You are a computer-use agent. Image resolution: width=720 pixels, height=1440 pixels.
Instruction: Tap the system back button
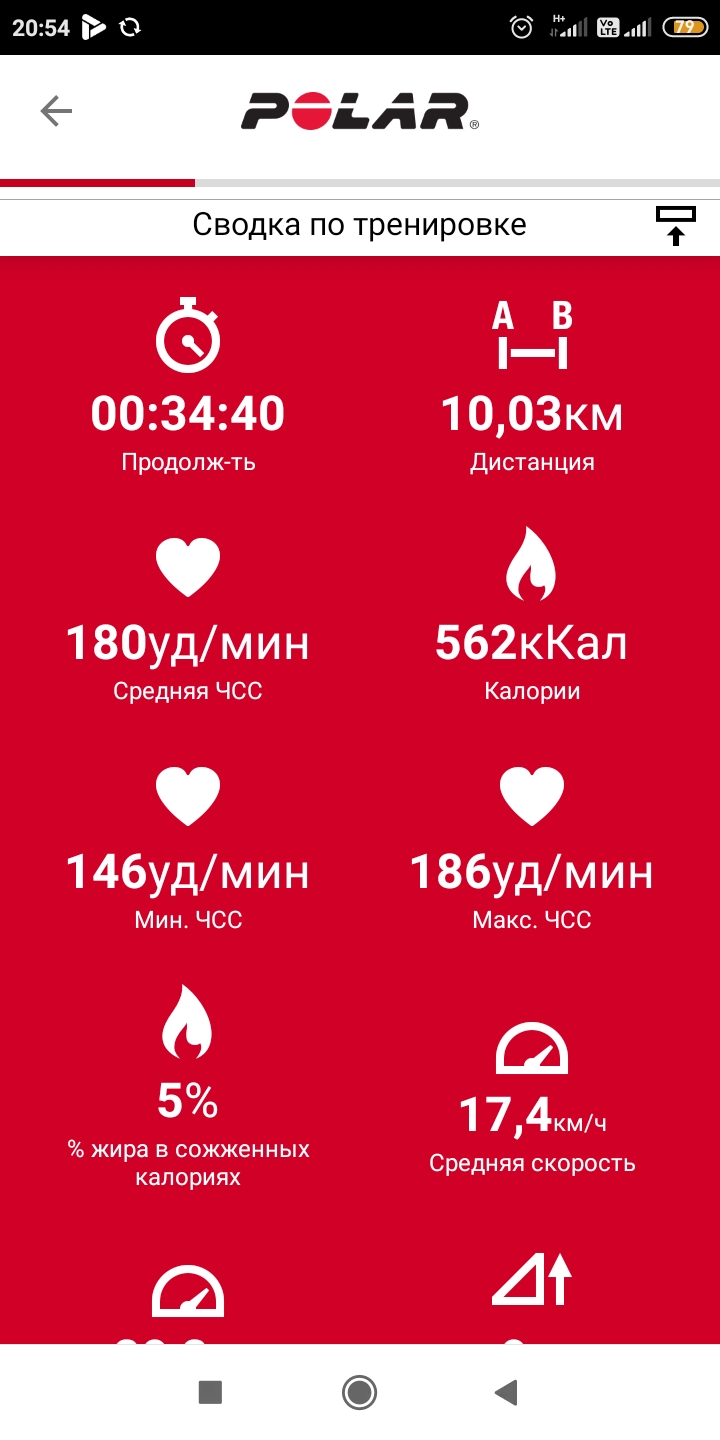pyautogui.click(x=507, y=1392)
